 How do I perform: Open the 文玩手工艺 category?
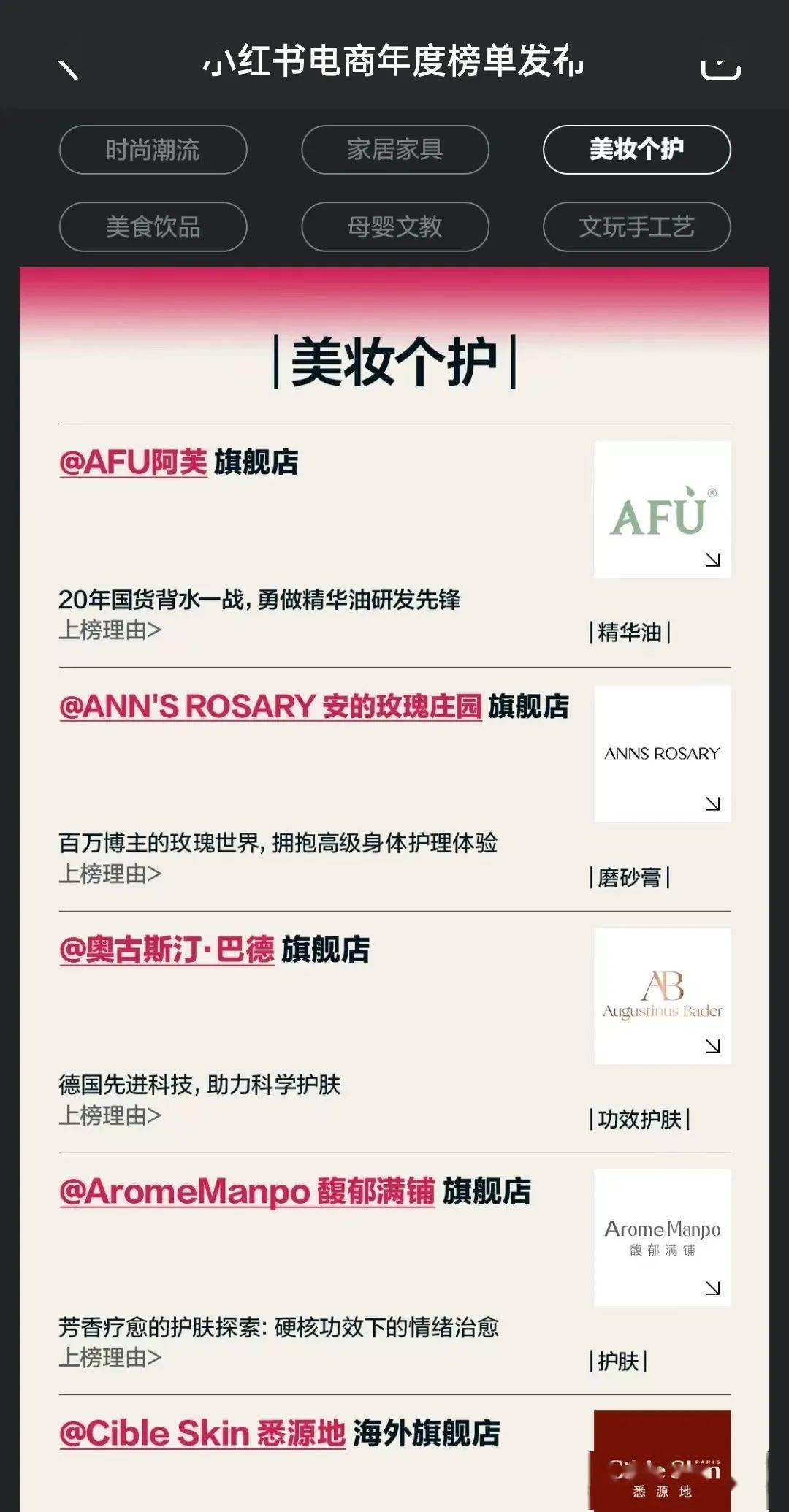[x=636, y=226]
